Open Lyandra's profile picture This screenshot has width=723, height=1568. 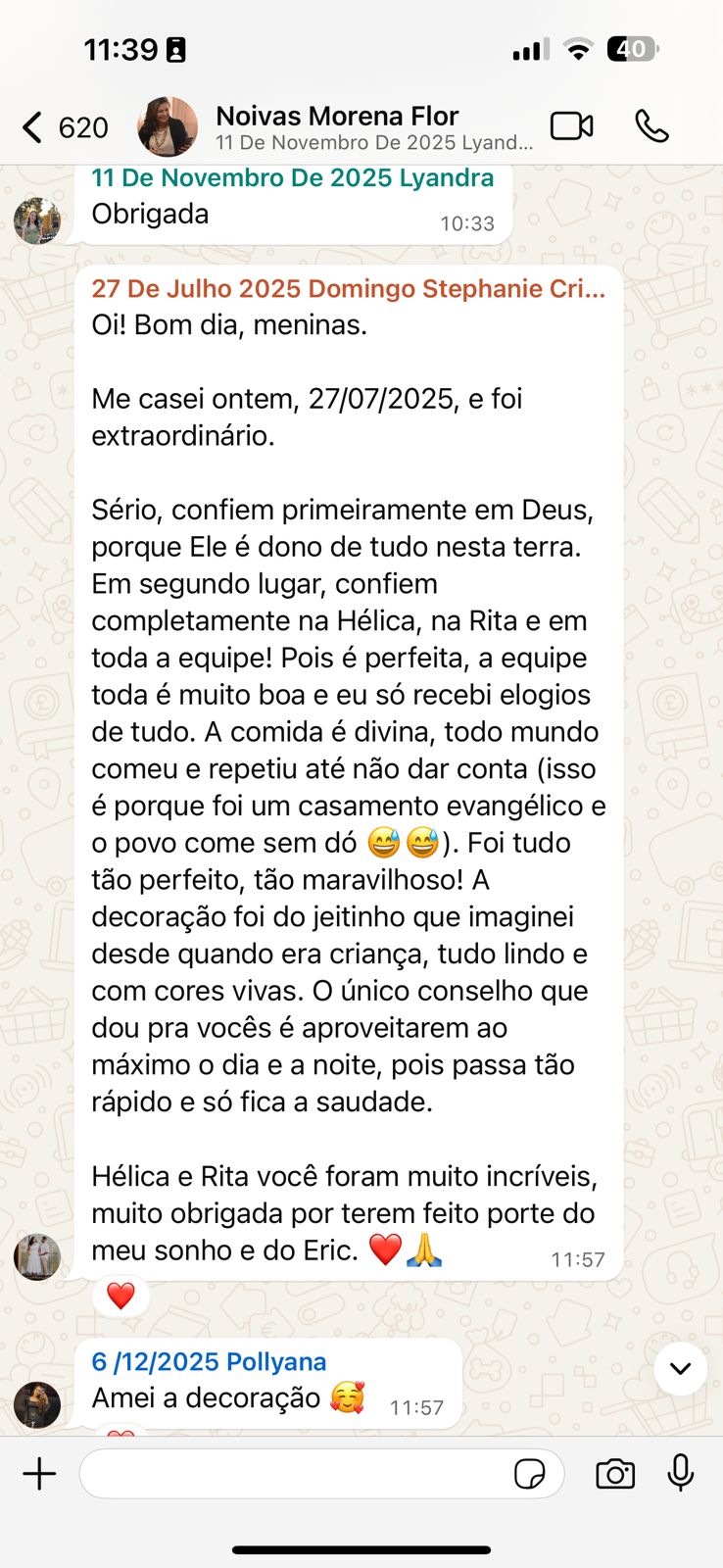click(x=37, y=220)
